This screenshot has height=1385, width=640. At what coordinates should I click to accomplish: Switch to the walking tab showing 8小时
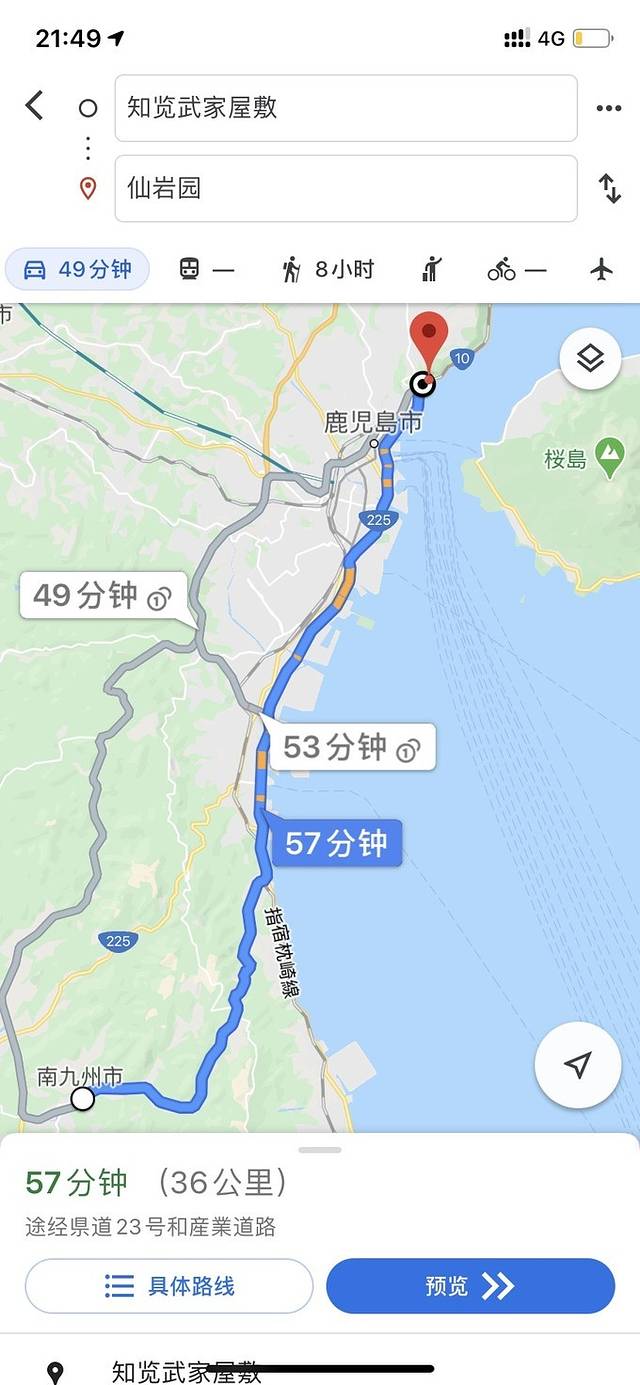327,269
